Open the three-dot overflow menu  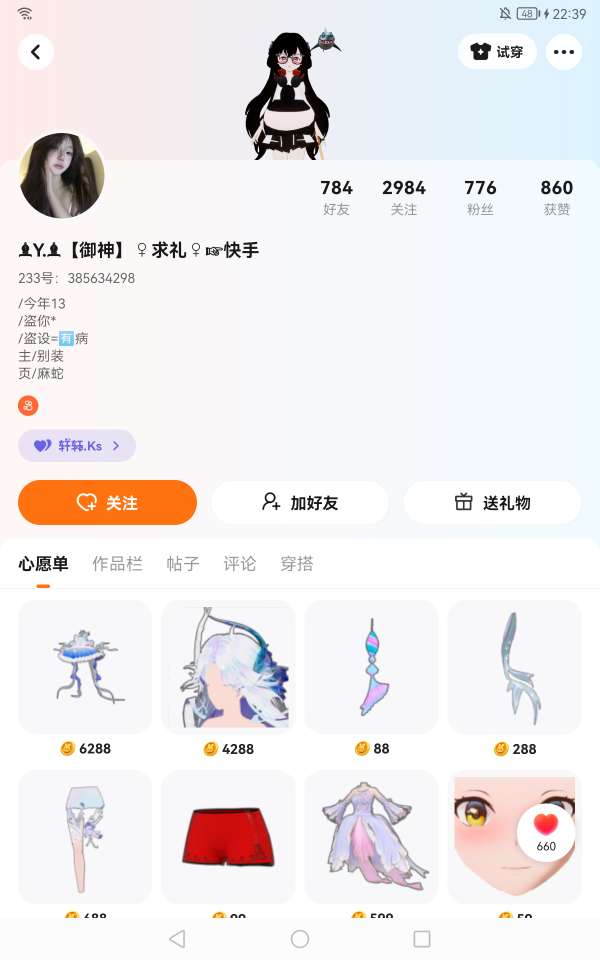tap(564, 52)
